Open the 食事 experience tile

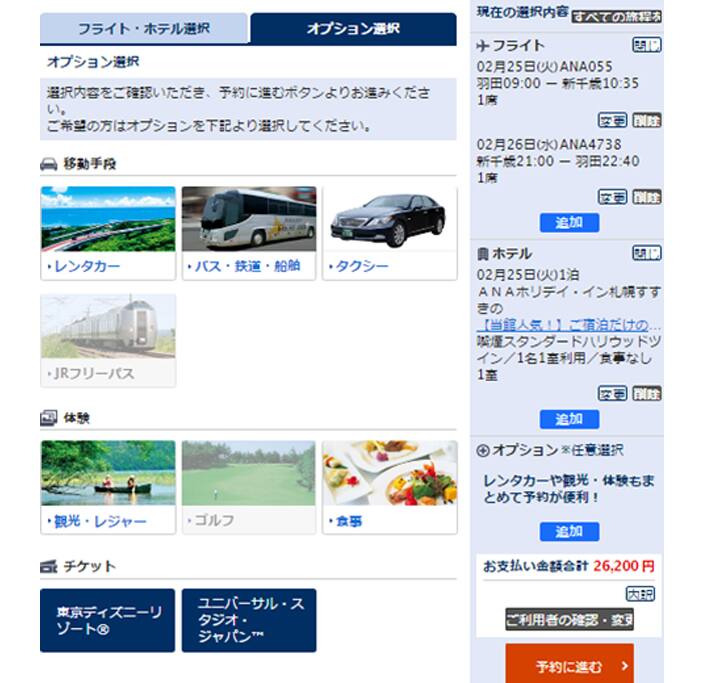388,487
